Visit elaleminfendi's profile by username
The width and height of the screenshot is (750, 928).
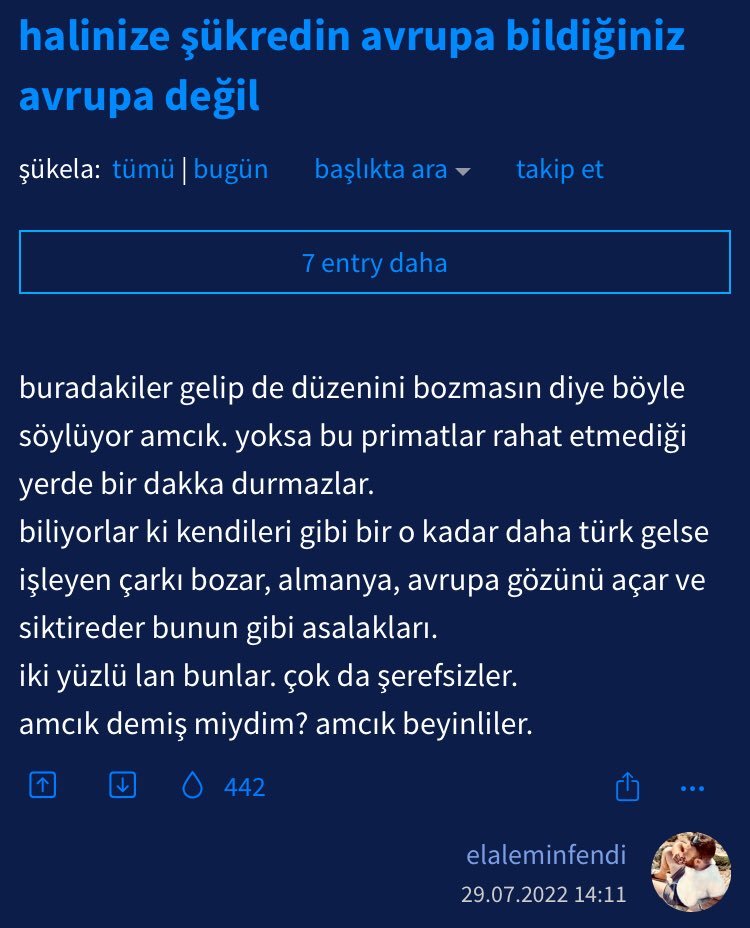point(546,855)
